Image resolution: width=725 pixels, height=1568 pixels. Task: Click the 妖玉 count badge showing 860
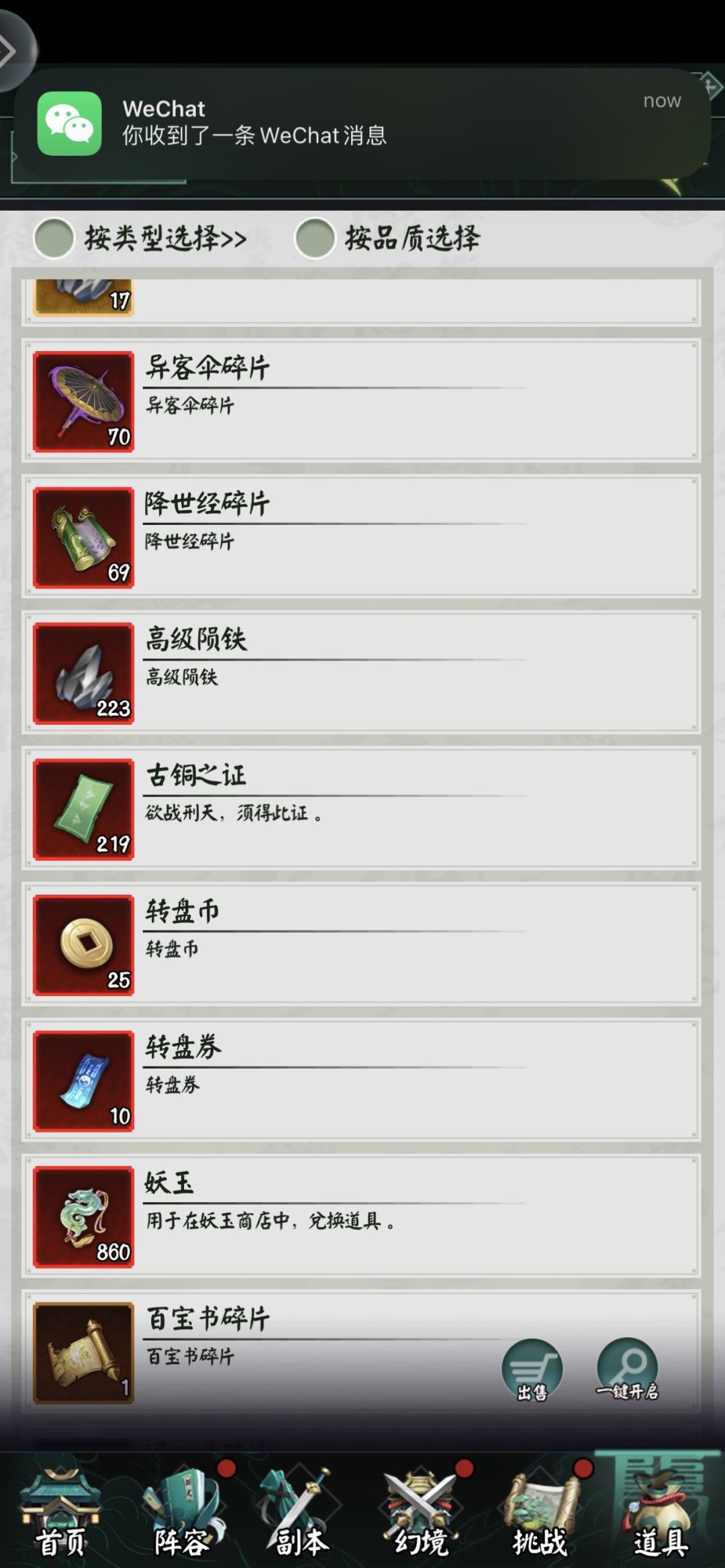pyautogui.click(x=114, y=1250)
